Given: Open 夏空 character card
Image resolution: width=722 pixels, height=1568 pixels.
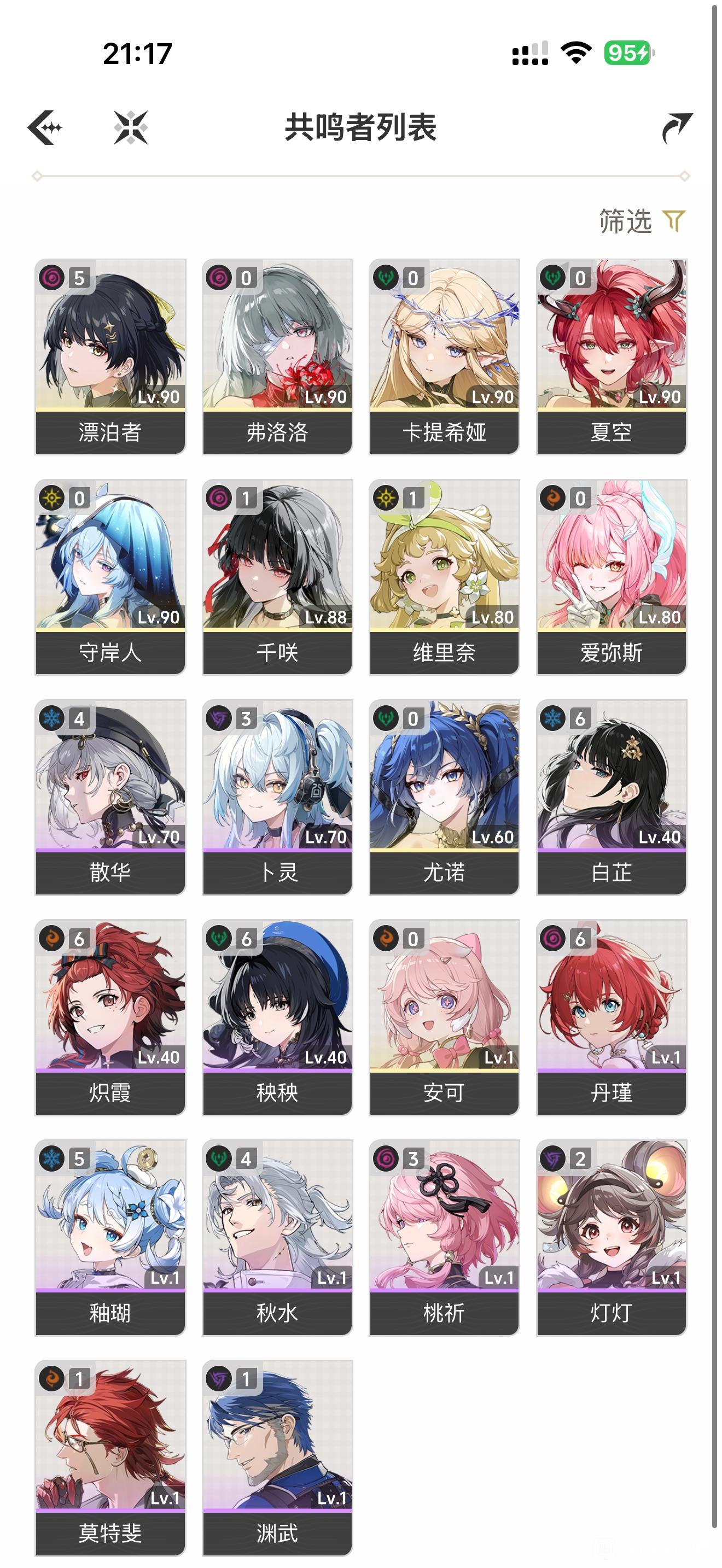Looking at the screenshot, I should pos(611,356).
